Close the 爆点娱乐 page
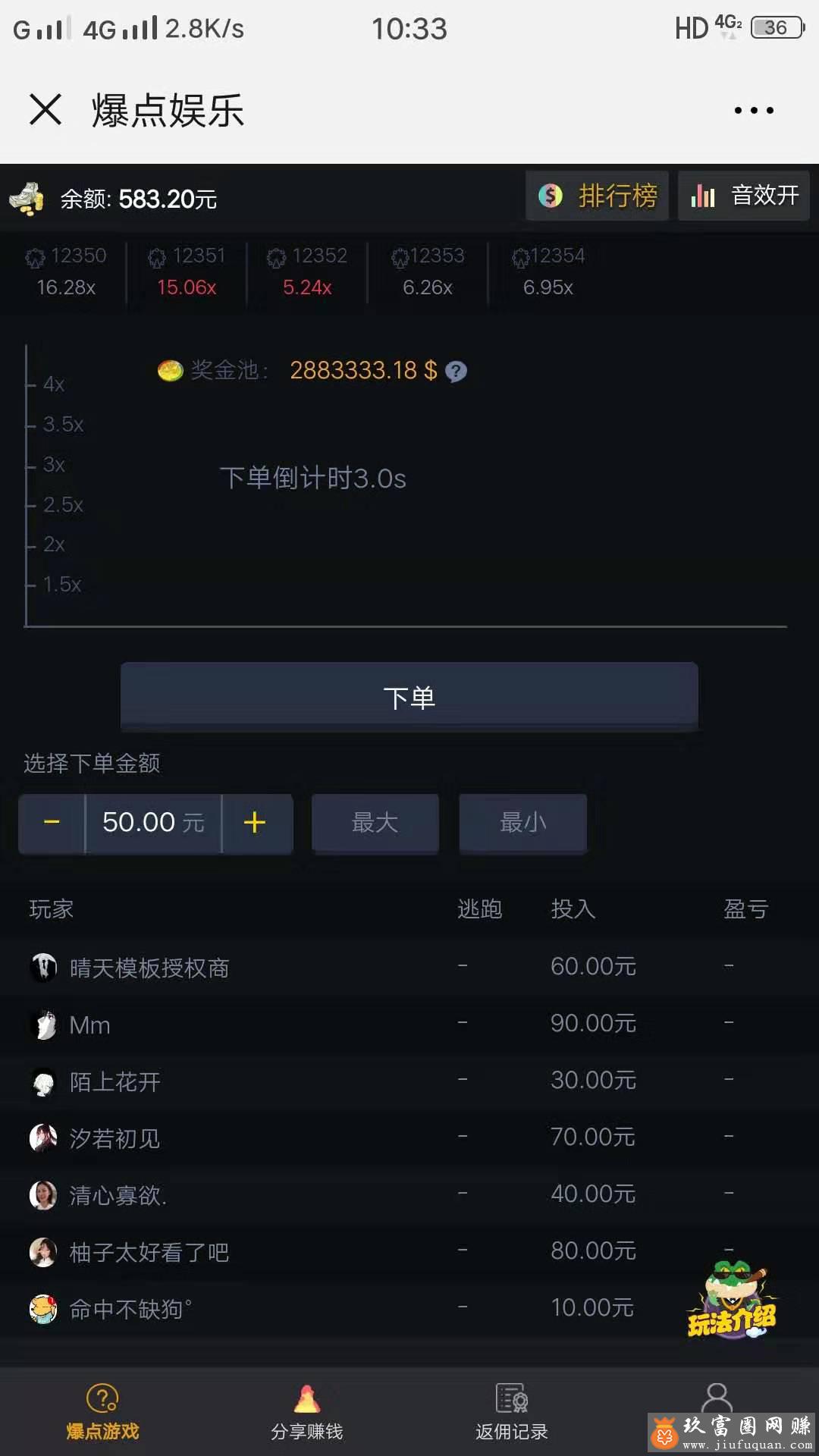 pos(45,110)
